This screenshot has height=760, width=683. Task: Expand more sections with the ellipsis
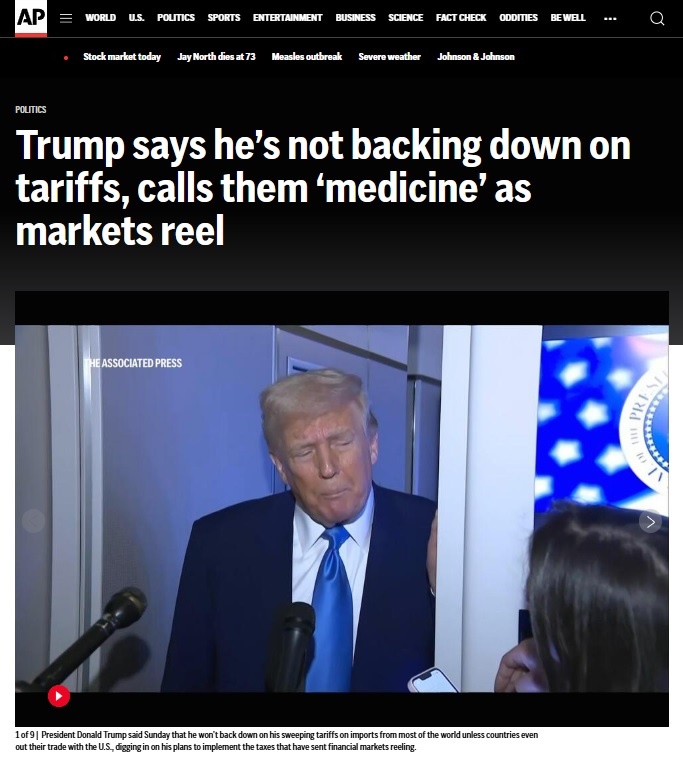(x=610, y=18)
